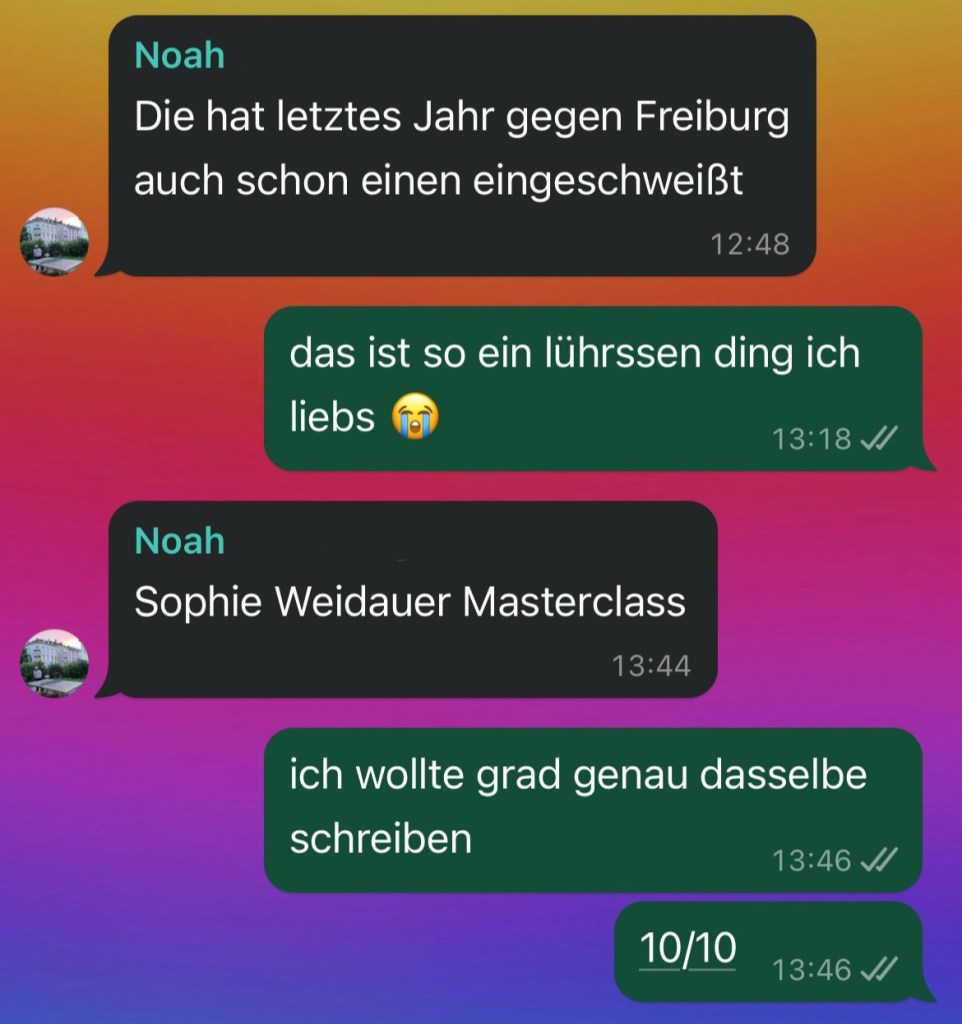Screen dimensions: 962x1024
Task: Open Noah's avatar beside the Freiburg message
Action: 55,242
